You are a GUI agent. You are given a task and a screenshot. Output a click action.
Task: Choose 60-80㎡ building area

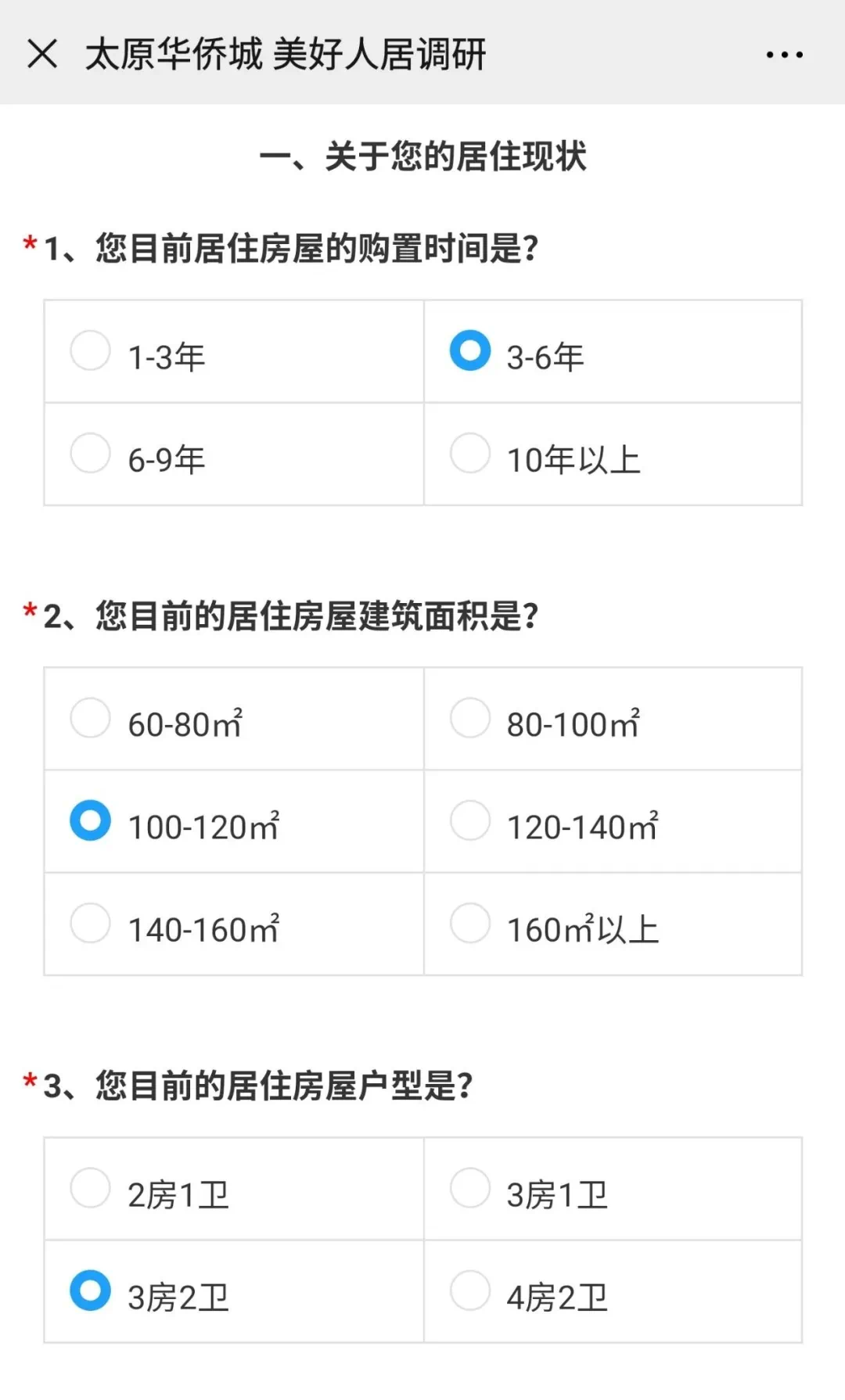(234, 720)
